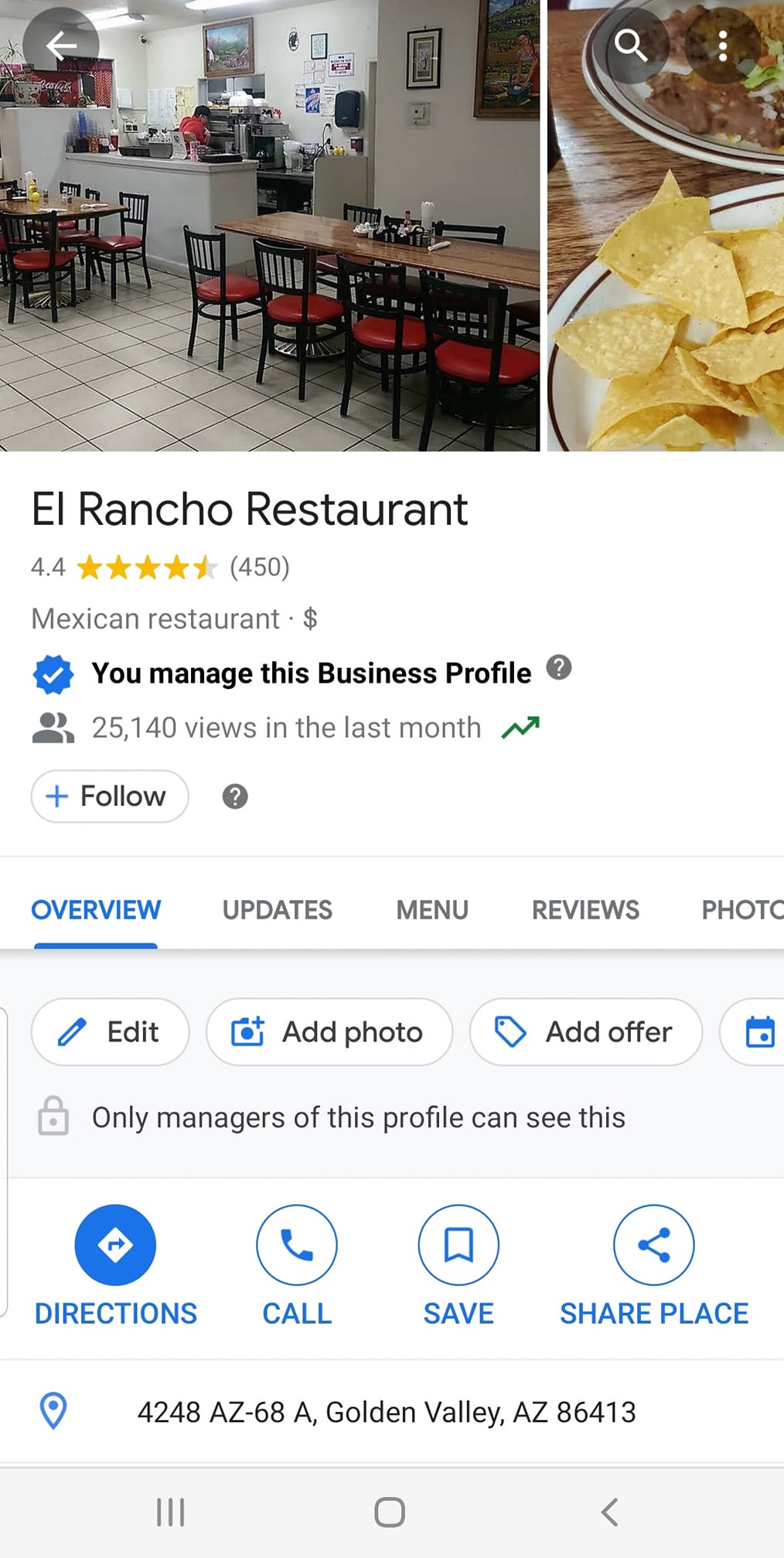Go back using the top-left arrow
The height and width of the screenshot is (1558, 784).
point(61,46)
